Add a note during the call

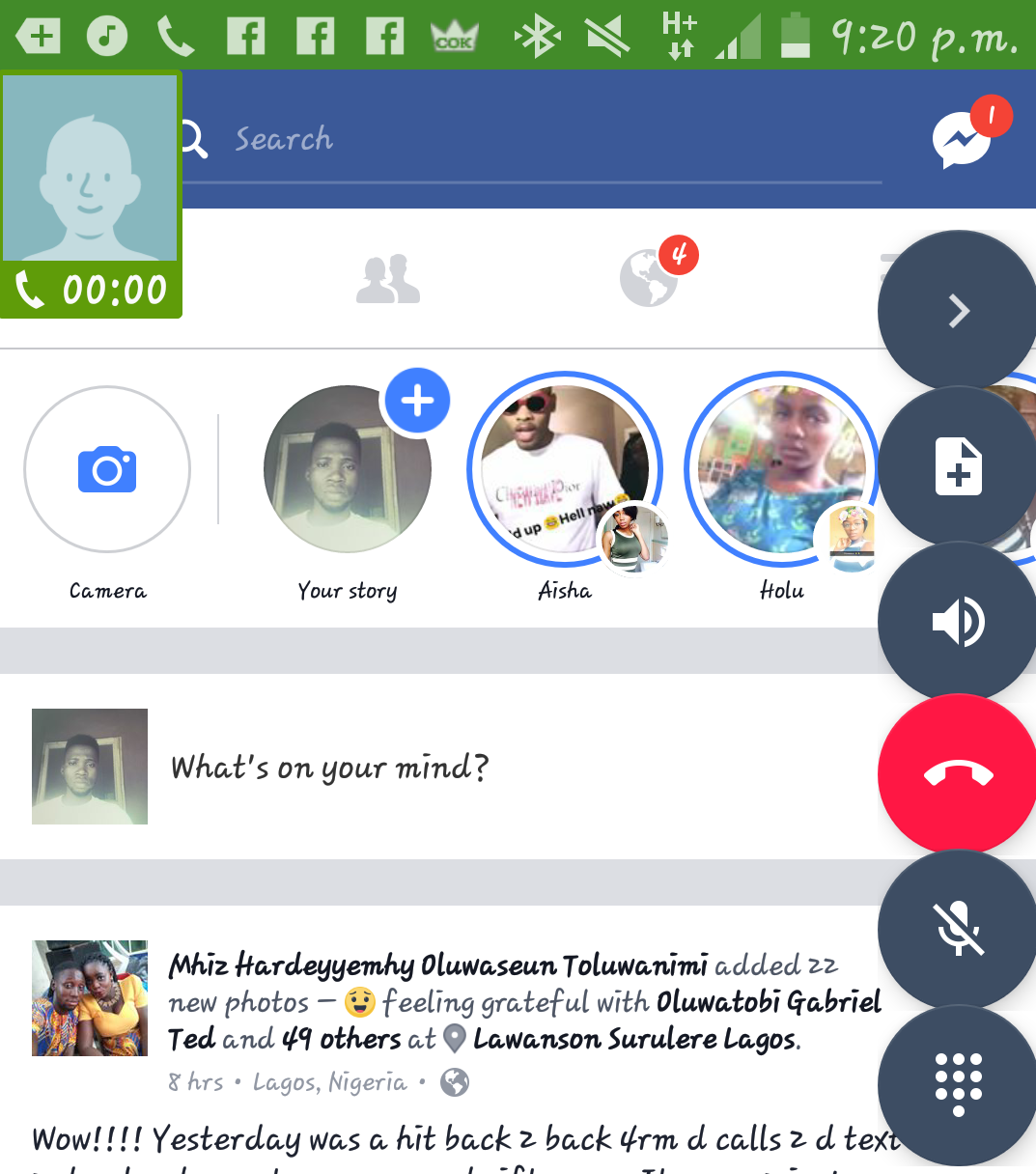click(958, 466)
